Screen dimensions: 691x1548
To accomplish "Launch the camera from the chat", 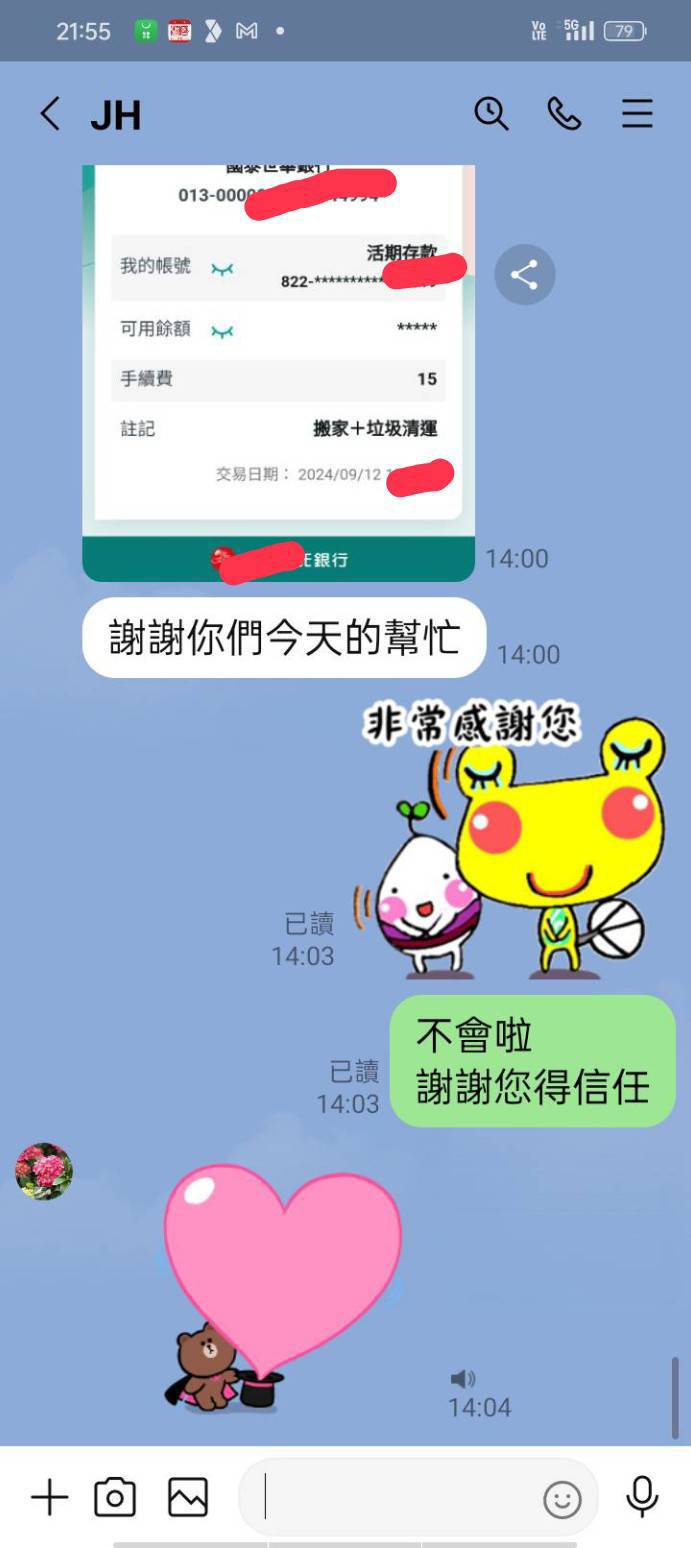I will [115, 1497].
